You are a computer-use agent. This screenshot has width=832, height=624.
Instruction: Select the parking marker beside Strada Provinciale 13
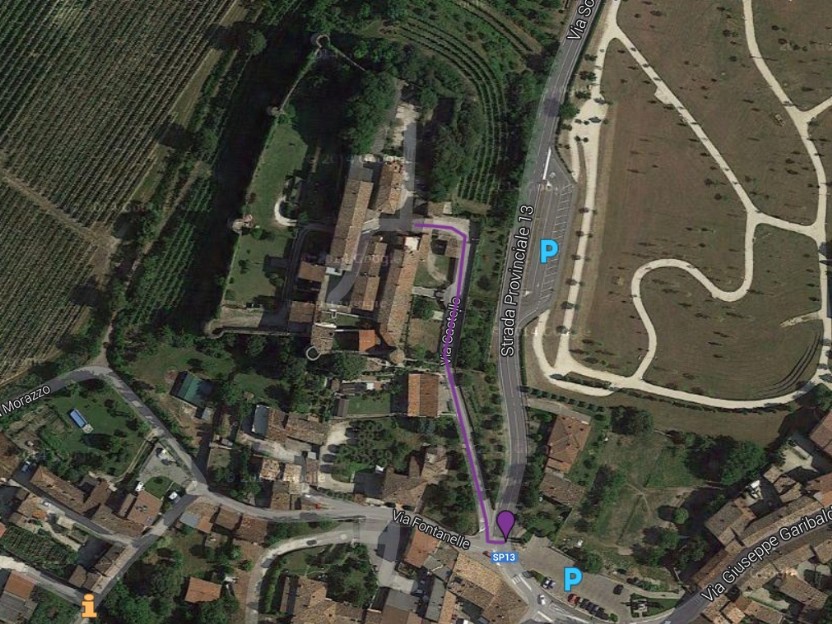click(x=548, y=252)
